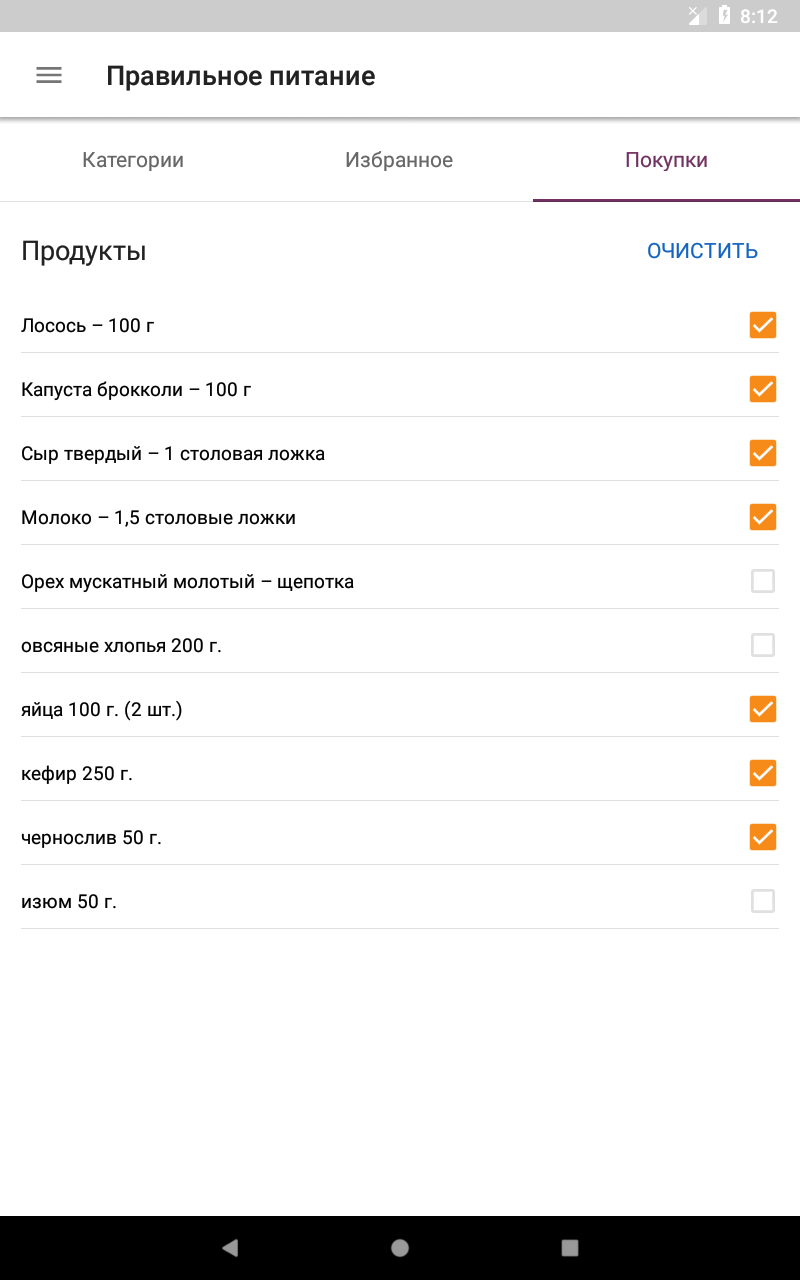Switch to the Категории tab
The image size is (800, 1280).
[133, 160]
